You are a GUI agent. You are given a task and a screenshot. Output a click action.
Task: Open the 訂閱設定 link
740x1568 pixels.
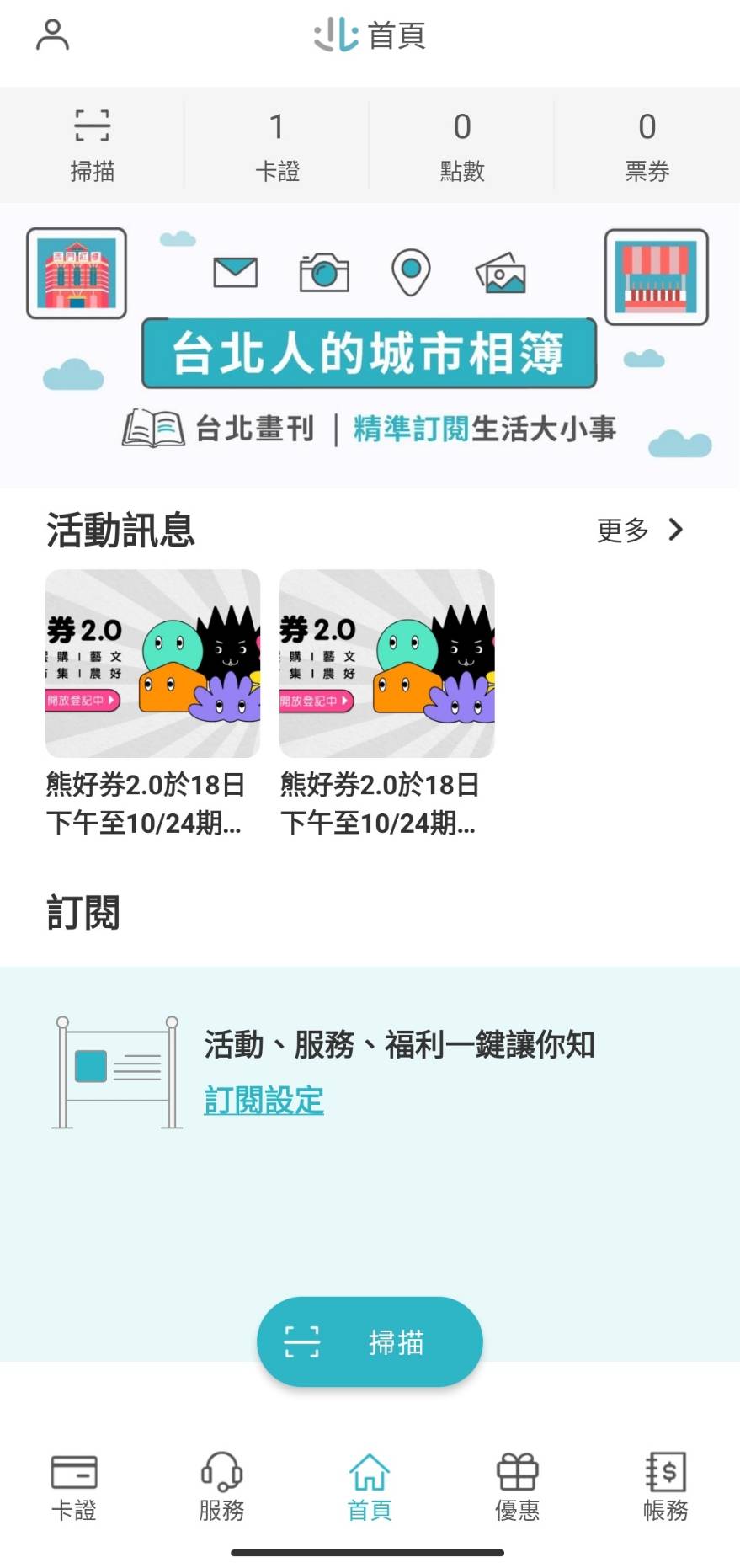point(264,1100)
